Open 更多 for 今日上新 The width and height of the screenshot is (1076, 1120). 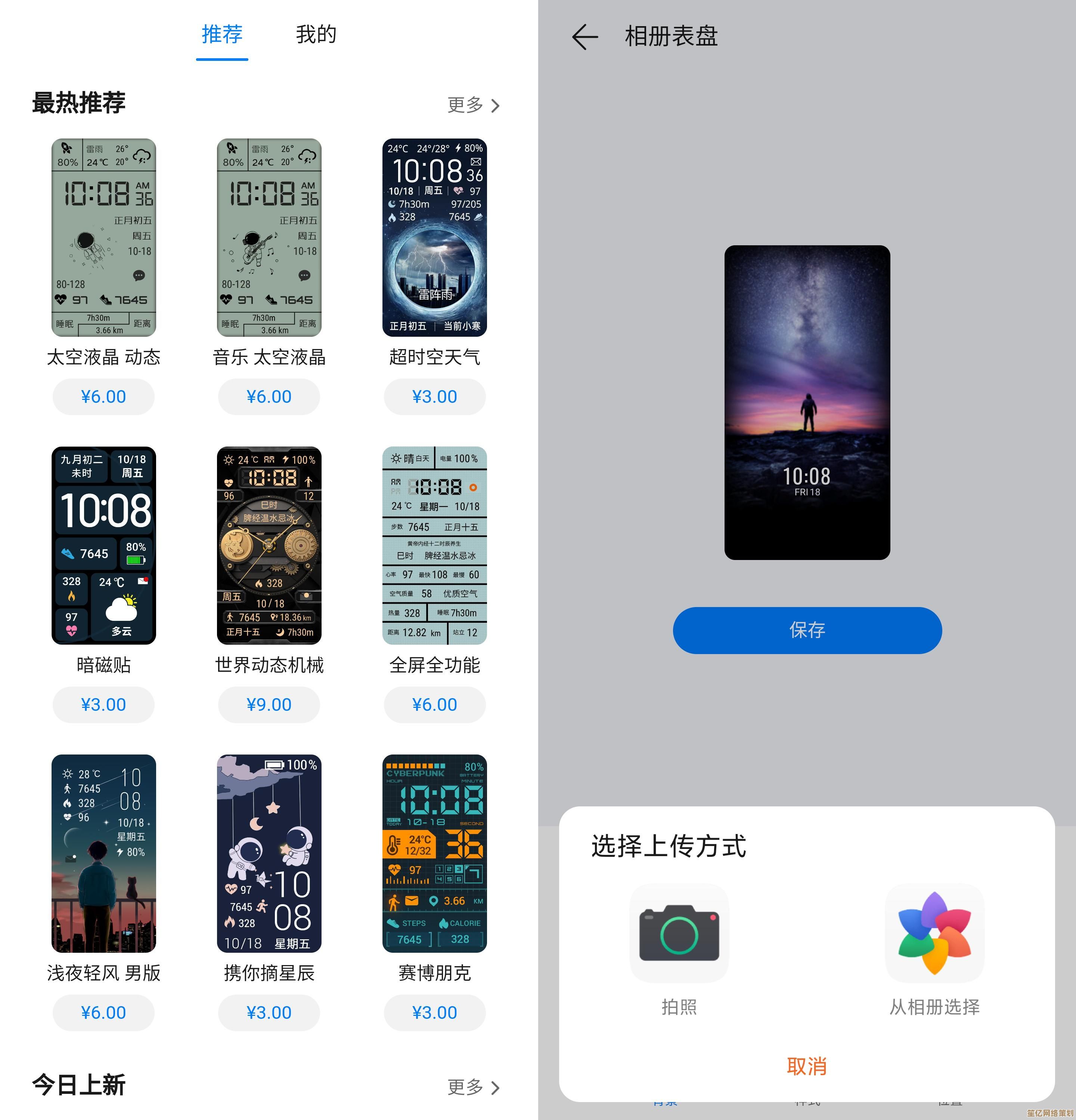[474, 1087]
